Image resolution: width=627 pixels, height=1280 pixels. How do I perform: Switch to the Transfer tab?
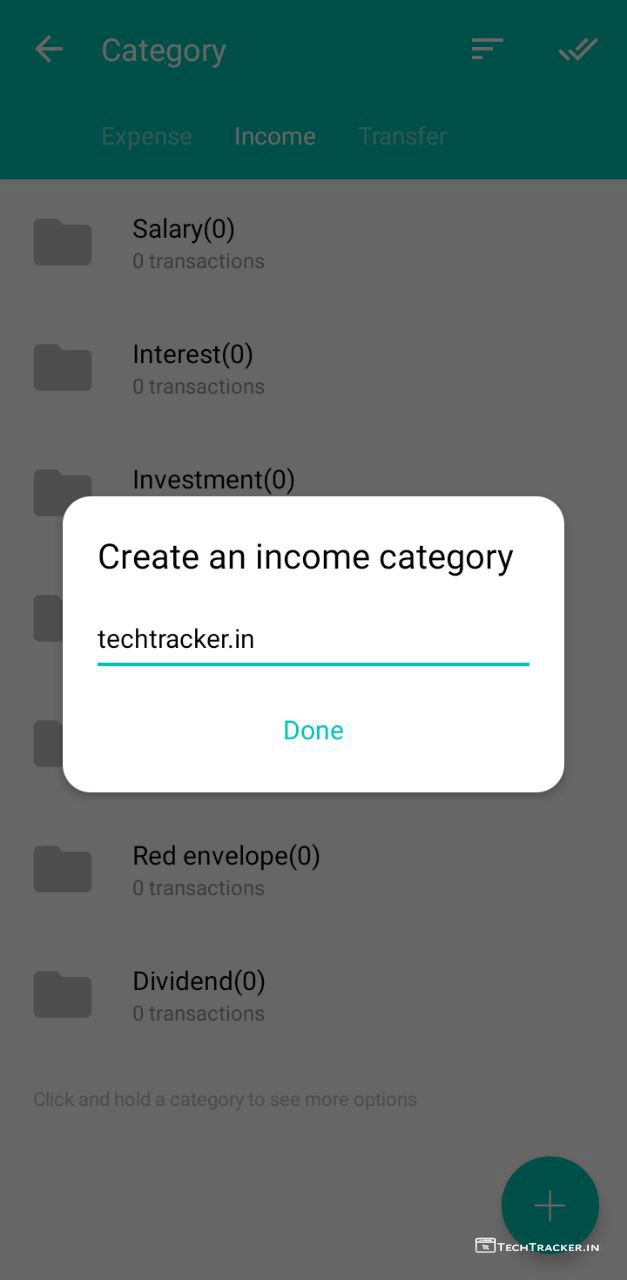(402, 136)
